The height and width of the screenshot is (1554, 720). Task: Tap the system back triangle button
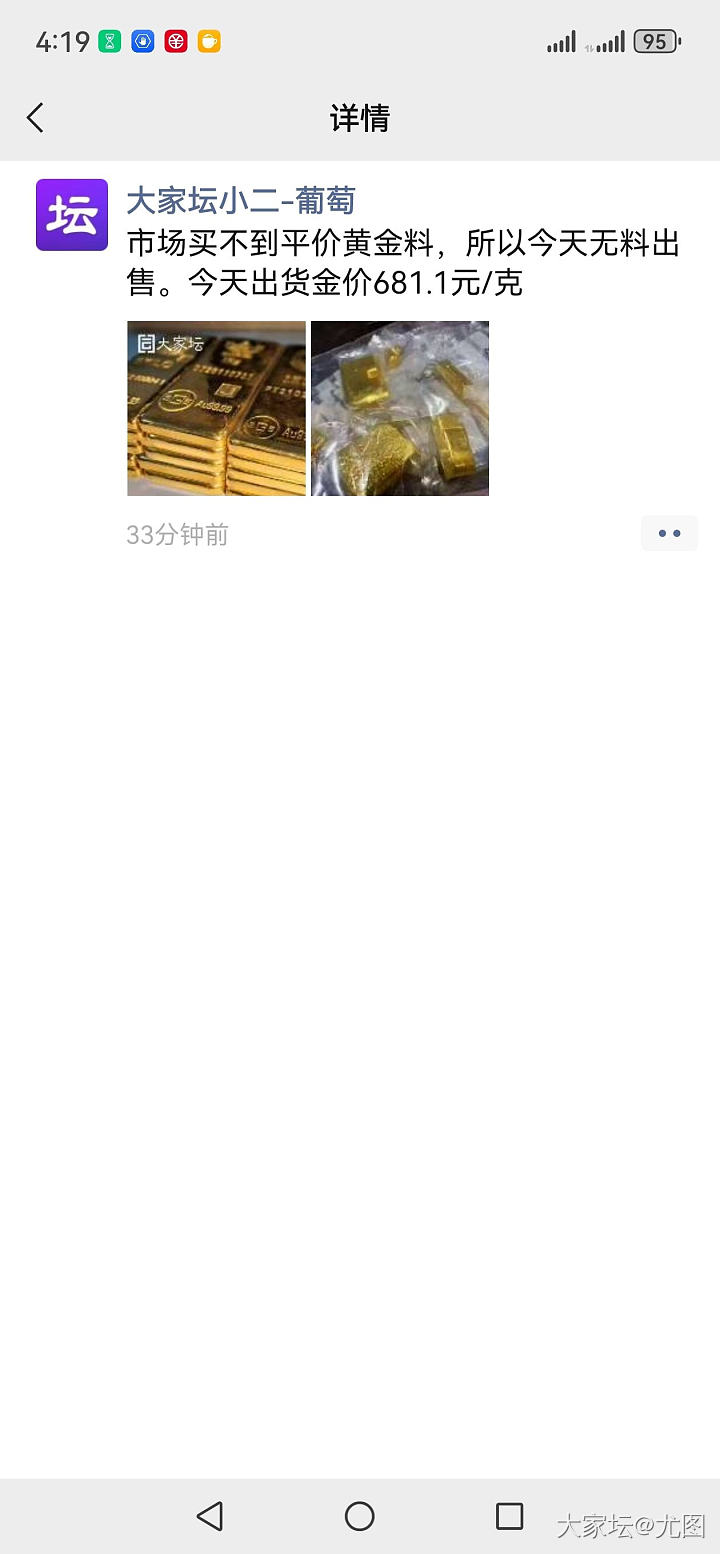tap(210, 1516)
